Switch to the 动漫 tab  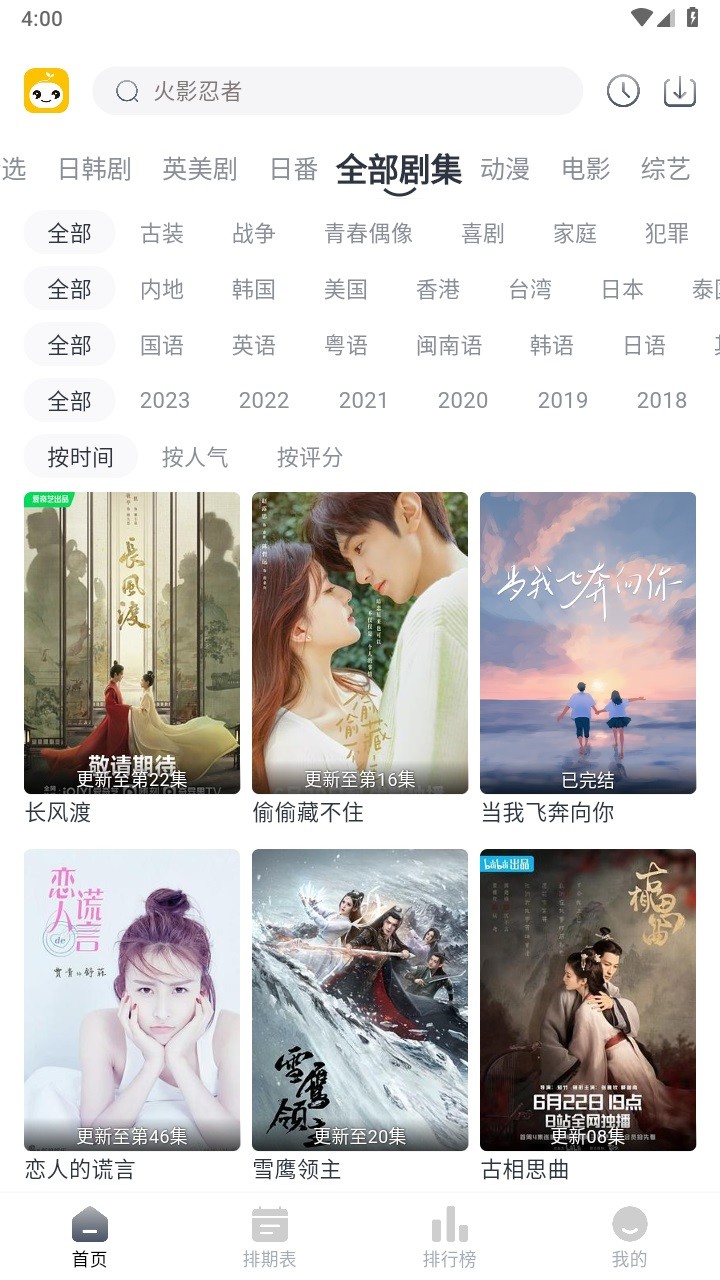pyautogui.click(x=505, y=169)
